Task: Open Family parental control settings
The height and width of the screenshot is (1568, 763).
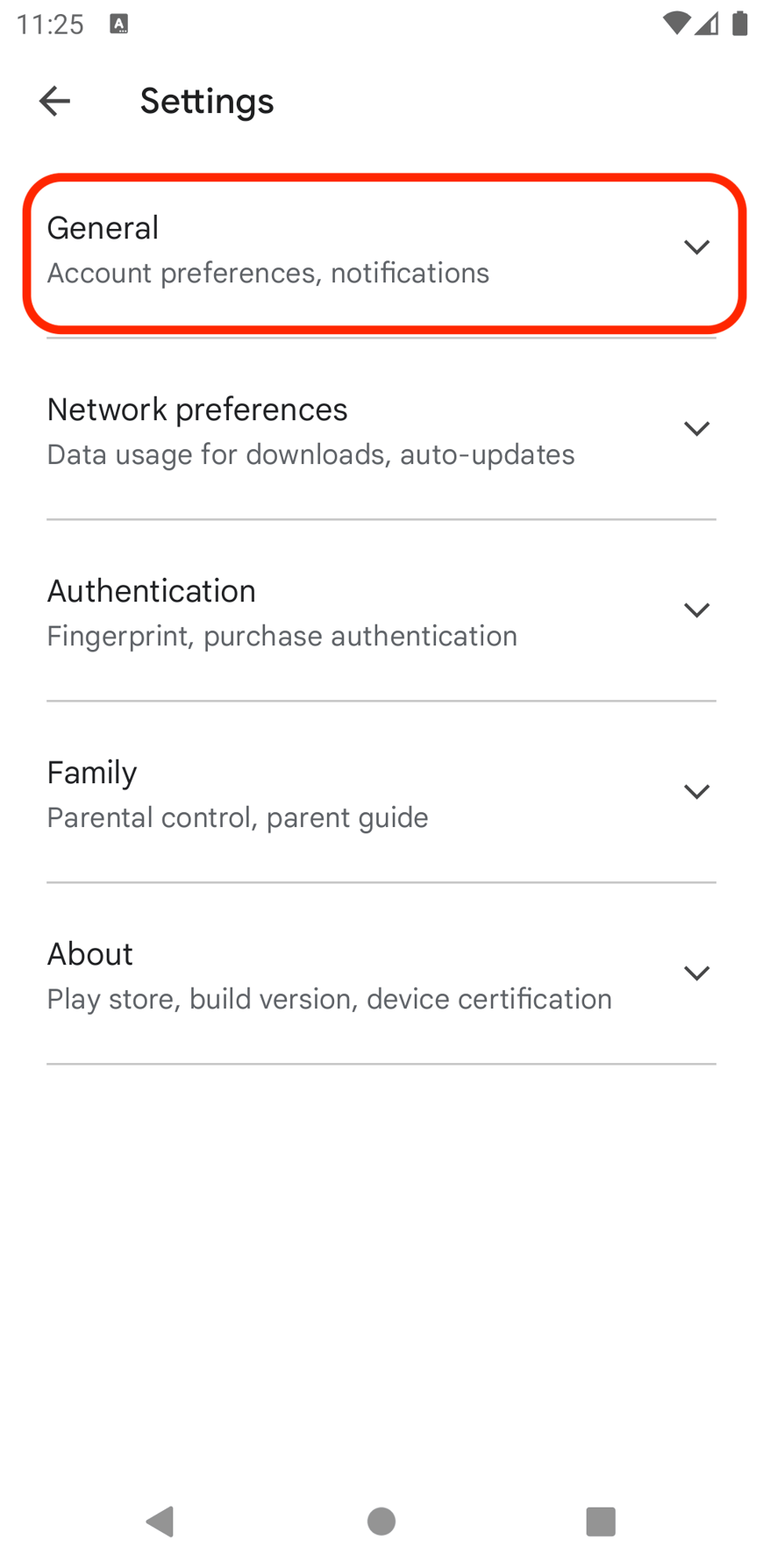Action: click(351, 793)
